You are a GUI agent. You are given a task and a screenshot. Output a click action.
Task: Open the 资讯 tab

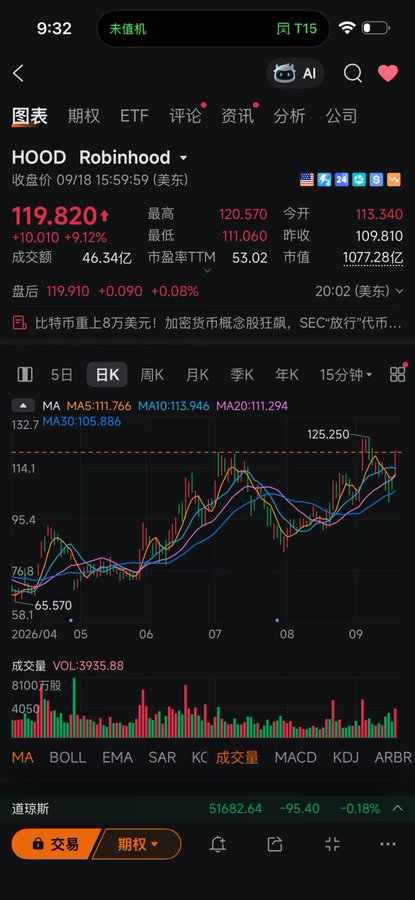tap(238, 116)
